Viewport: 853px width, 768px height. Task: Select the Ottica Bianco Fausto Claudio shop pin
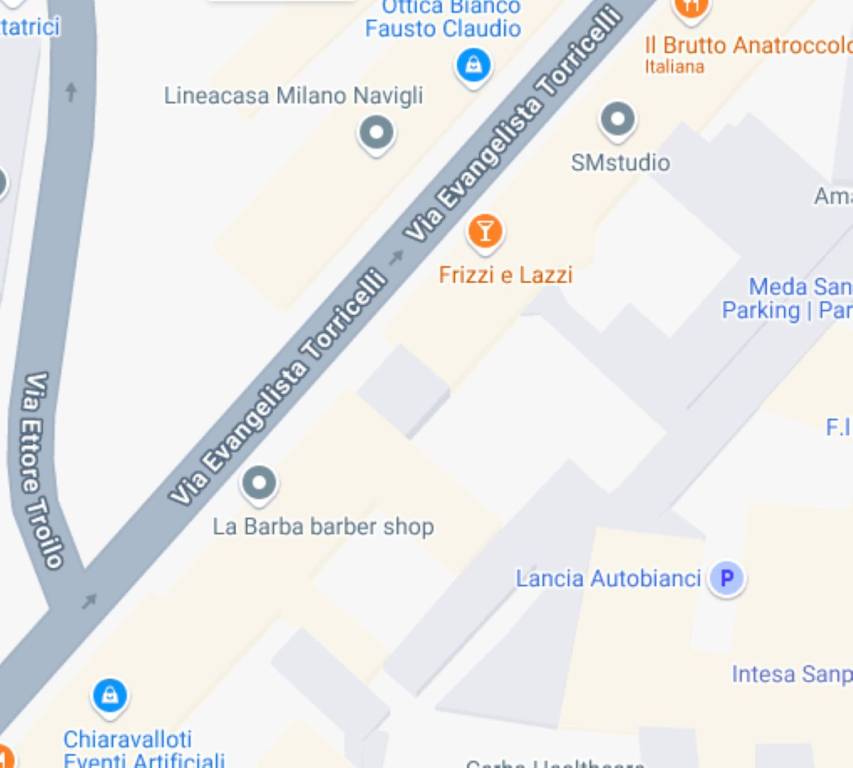tap(473, 66)
